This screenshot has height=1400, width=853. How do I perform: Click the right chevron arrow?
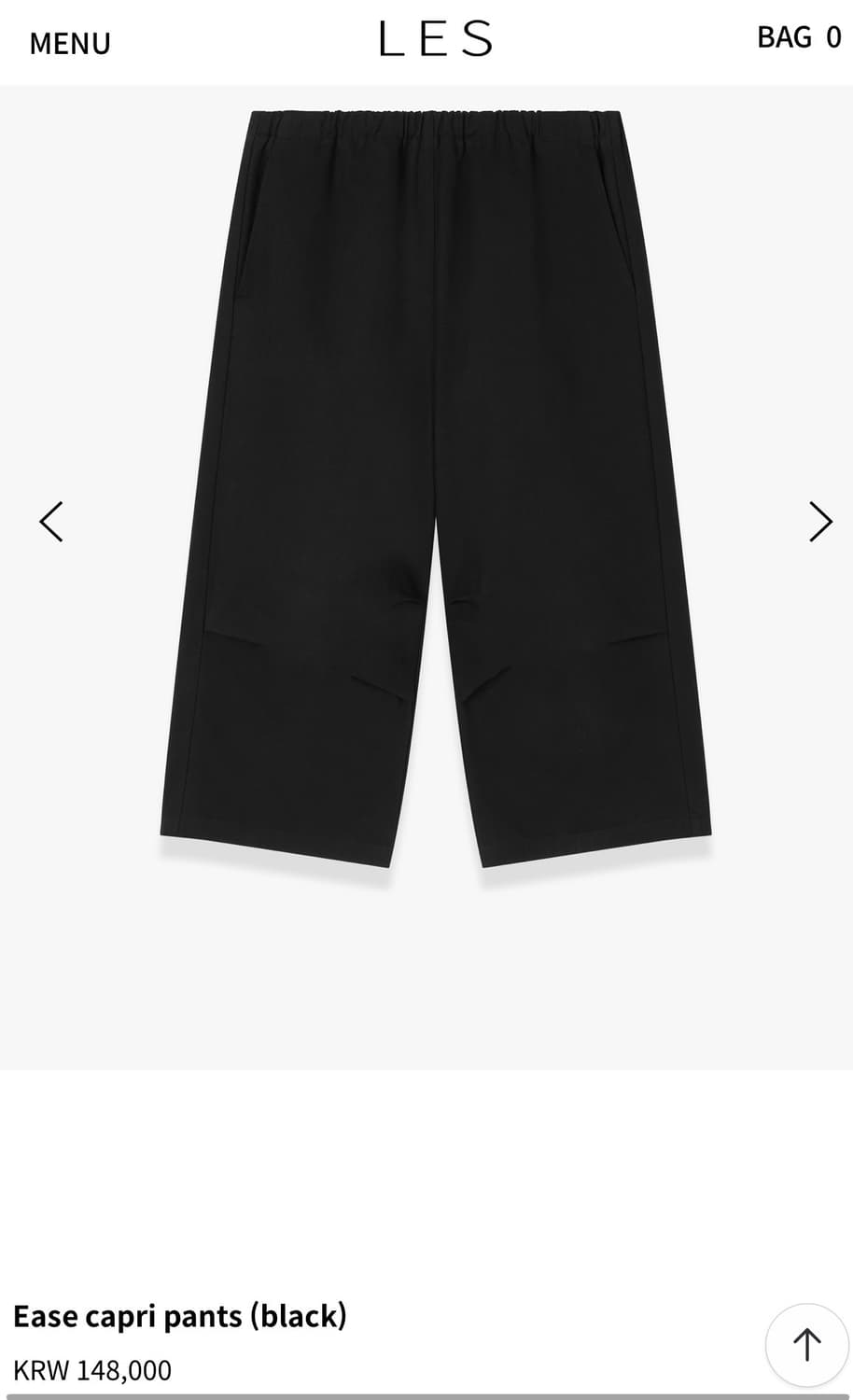[819, 521]
